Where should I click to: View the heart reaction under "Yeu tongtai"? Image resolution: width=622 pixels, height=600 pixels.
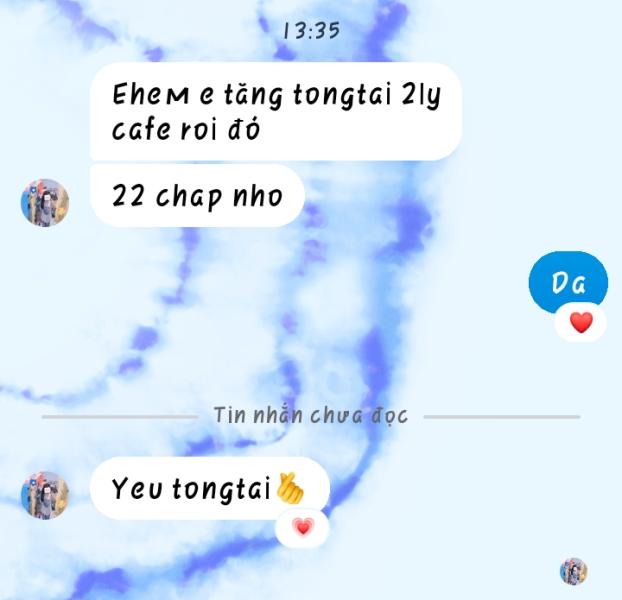point(302,527)
